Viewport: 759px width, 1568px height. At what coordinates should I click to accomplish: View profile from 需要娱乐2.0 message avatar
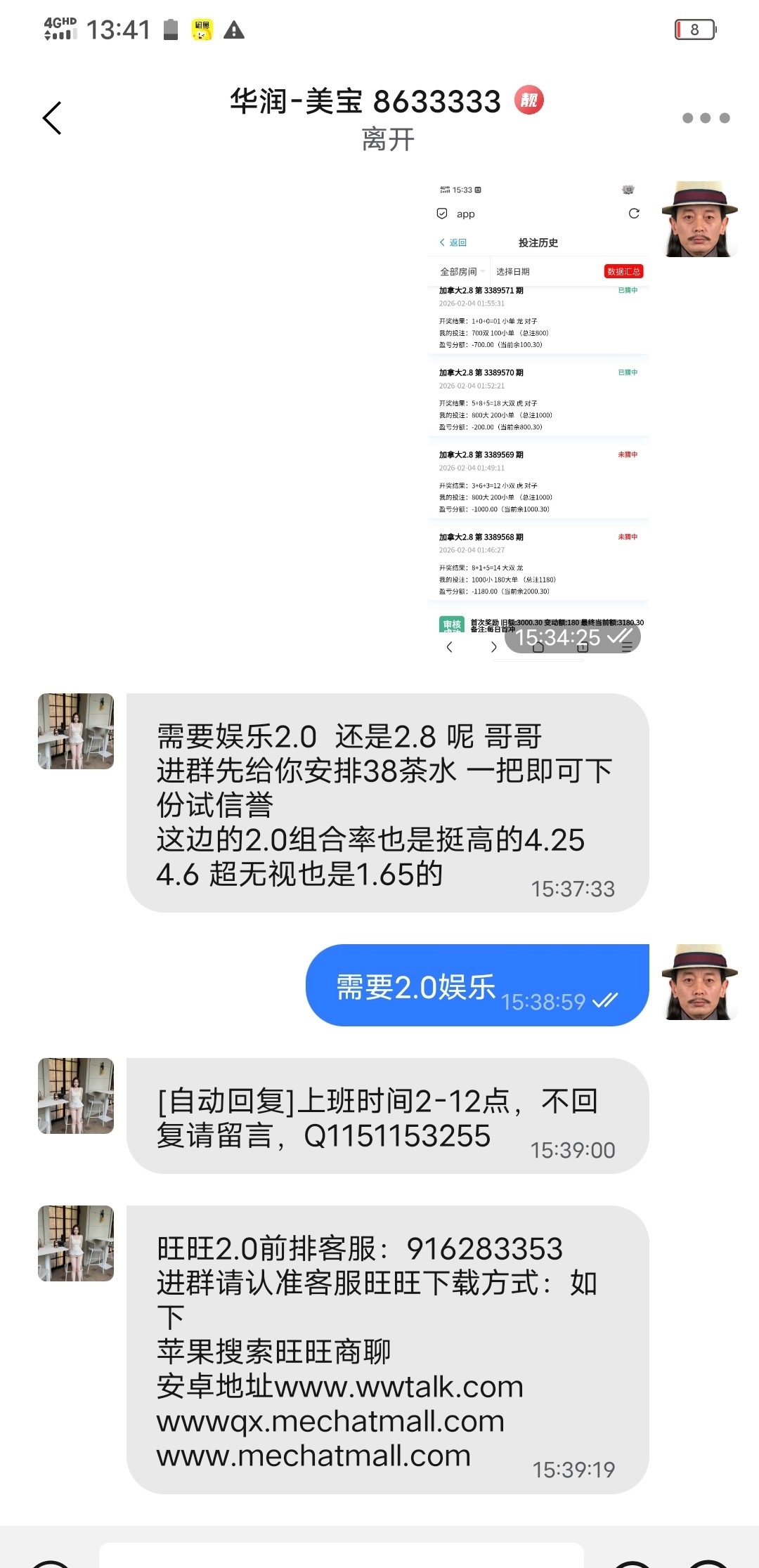click(x=76, y=731)
